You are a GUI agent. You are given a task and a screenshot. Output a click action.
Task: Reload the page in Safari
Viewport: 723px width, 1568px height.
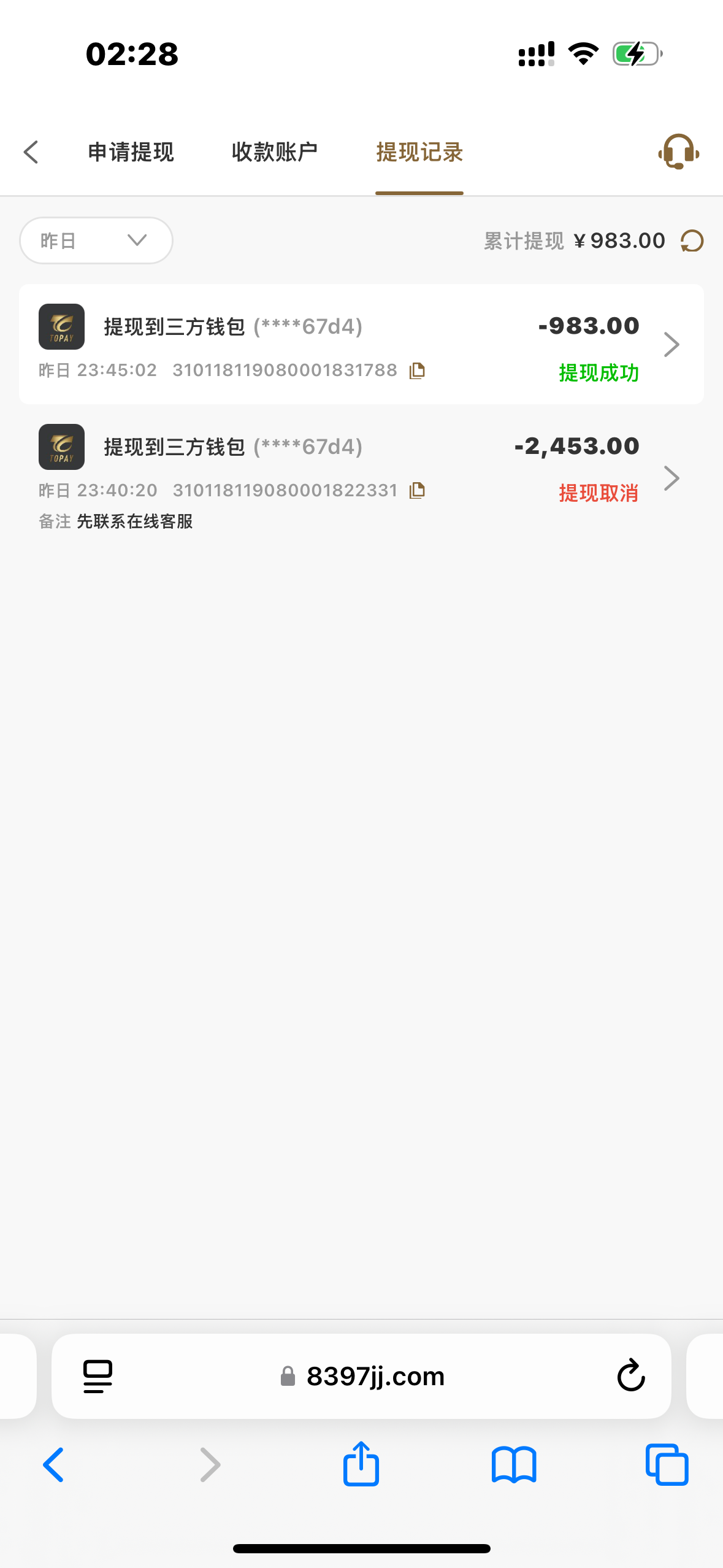(631, 1376)
